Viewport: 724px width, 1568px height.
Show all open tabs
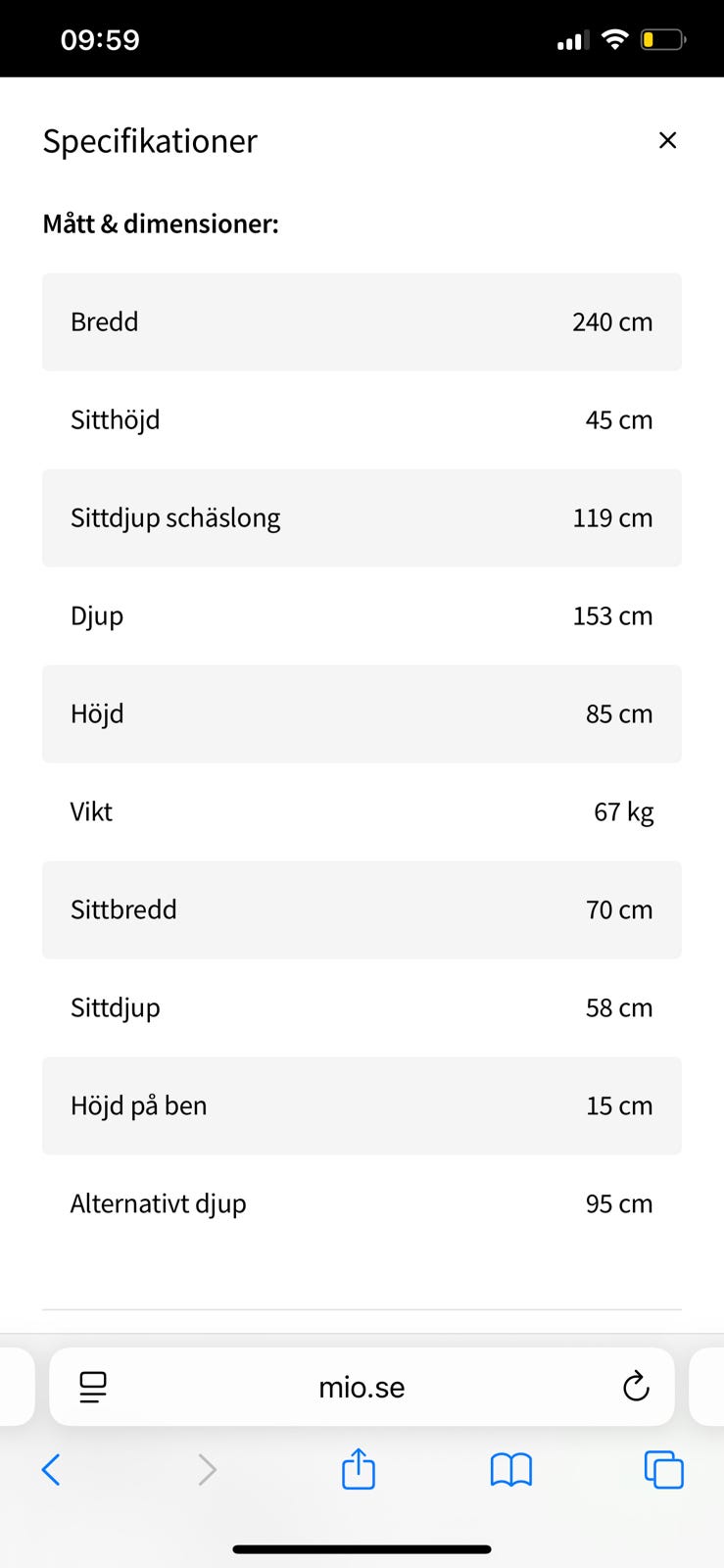(x=663, y=1469)
